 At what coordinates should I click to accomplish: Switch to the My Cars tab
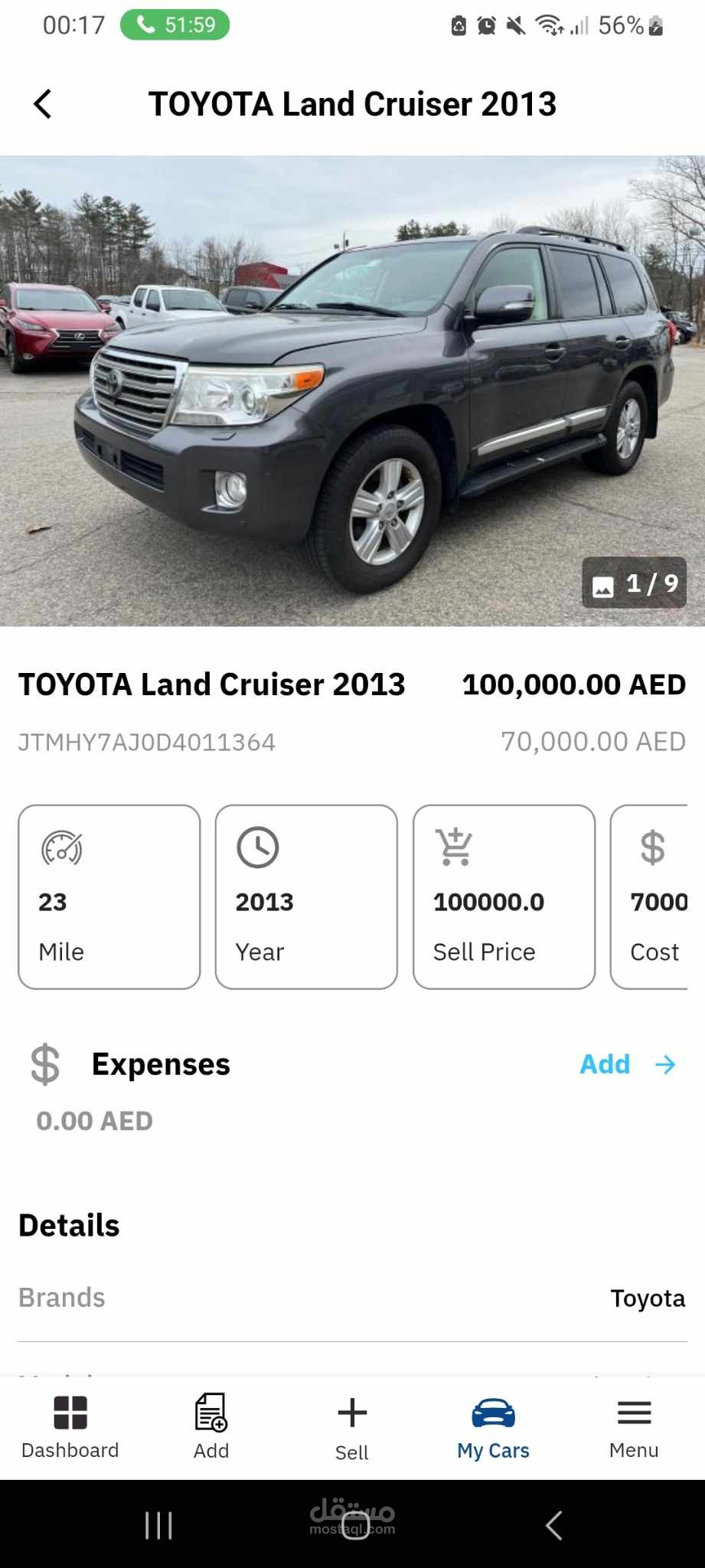coord(493,1427)
